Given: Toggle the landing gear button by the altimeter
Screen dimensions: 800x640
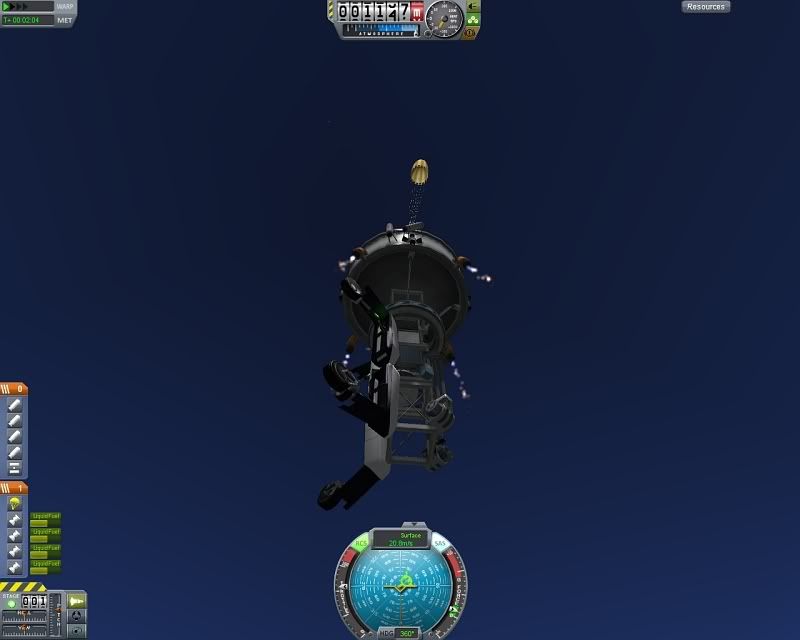Looking at the screenshot, I should click(x=472, y=6).
